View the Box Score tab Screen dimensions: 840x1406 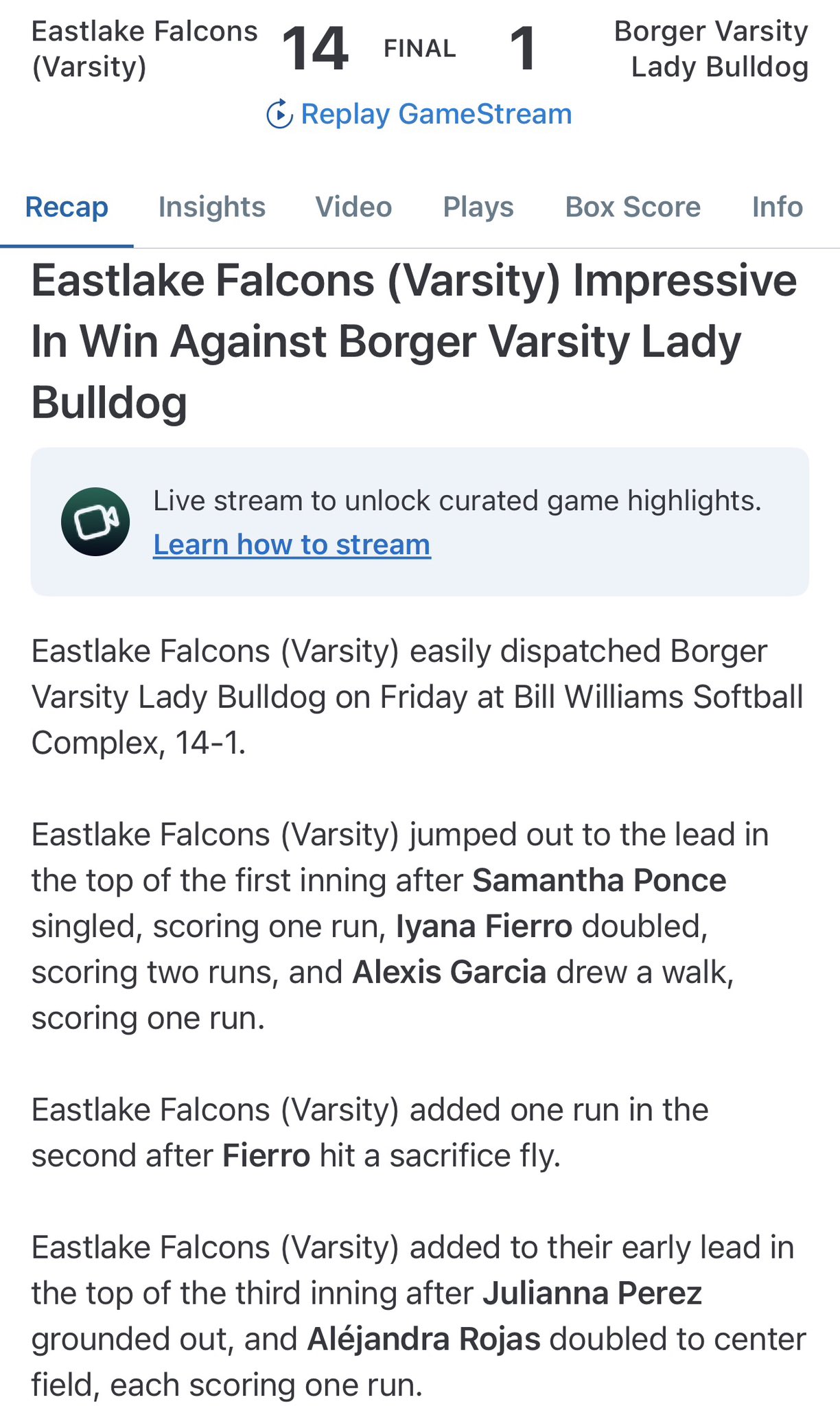pos(633,207)
